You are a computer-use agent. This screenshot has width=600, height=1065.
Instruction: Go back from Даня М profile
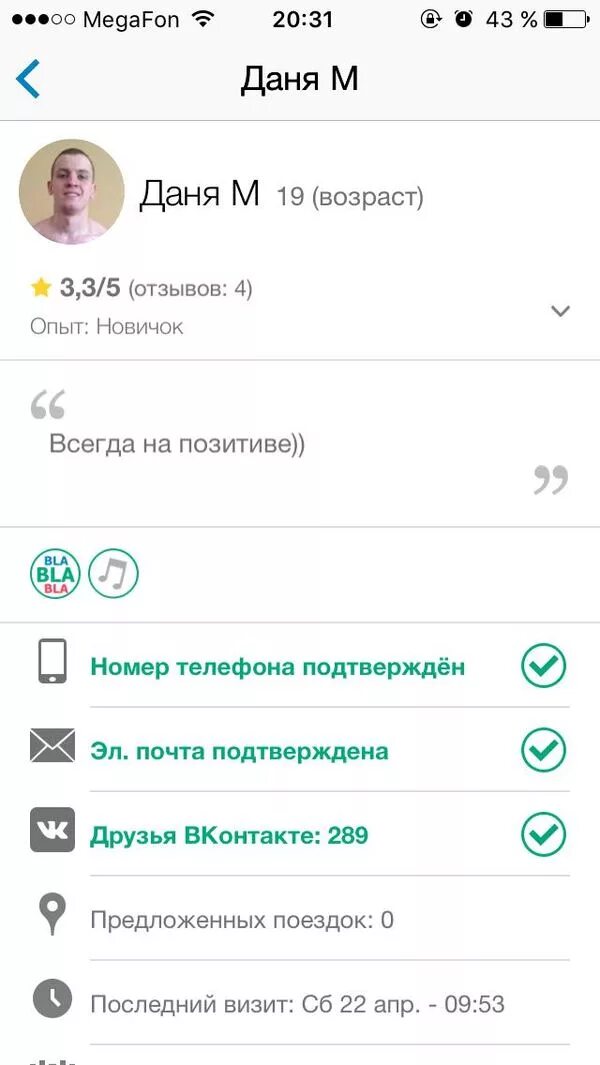(x=28, y=79)
